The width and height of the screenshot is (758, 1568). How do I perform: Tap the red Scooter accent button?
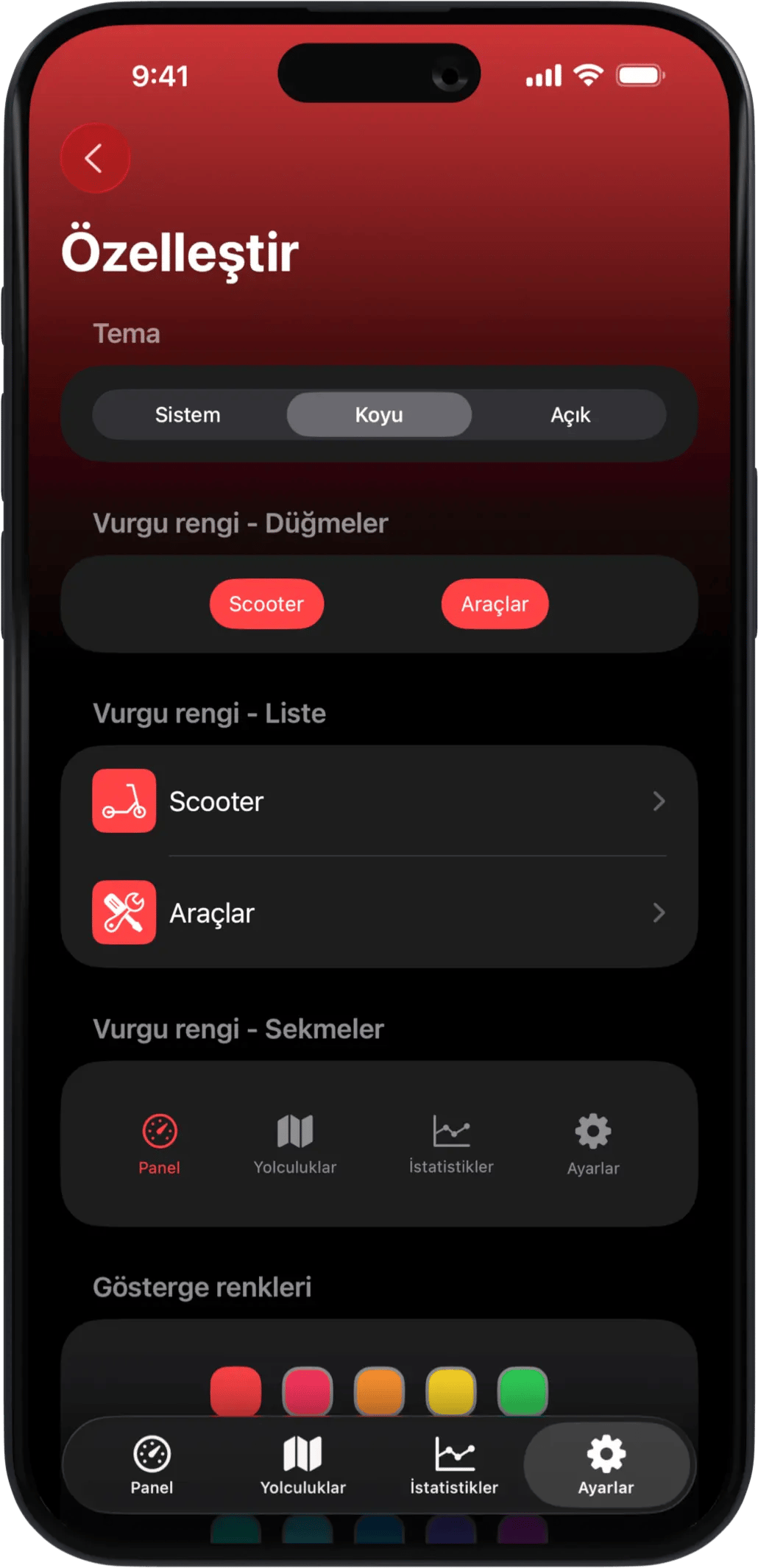[266, 604]
